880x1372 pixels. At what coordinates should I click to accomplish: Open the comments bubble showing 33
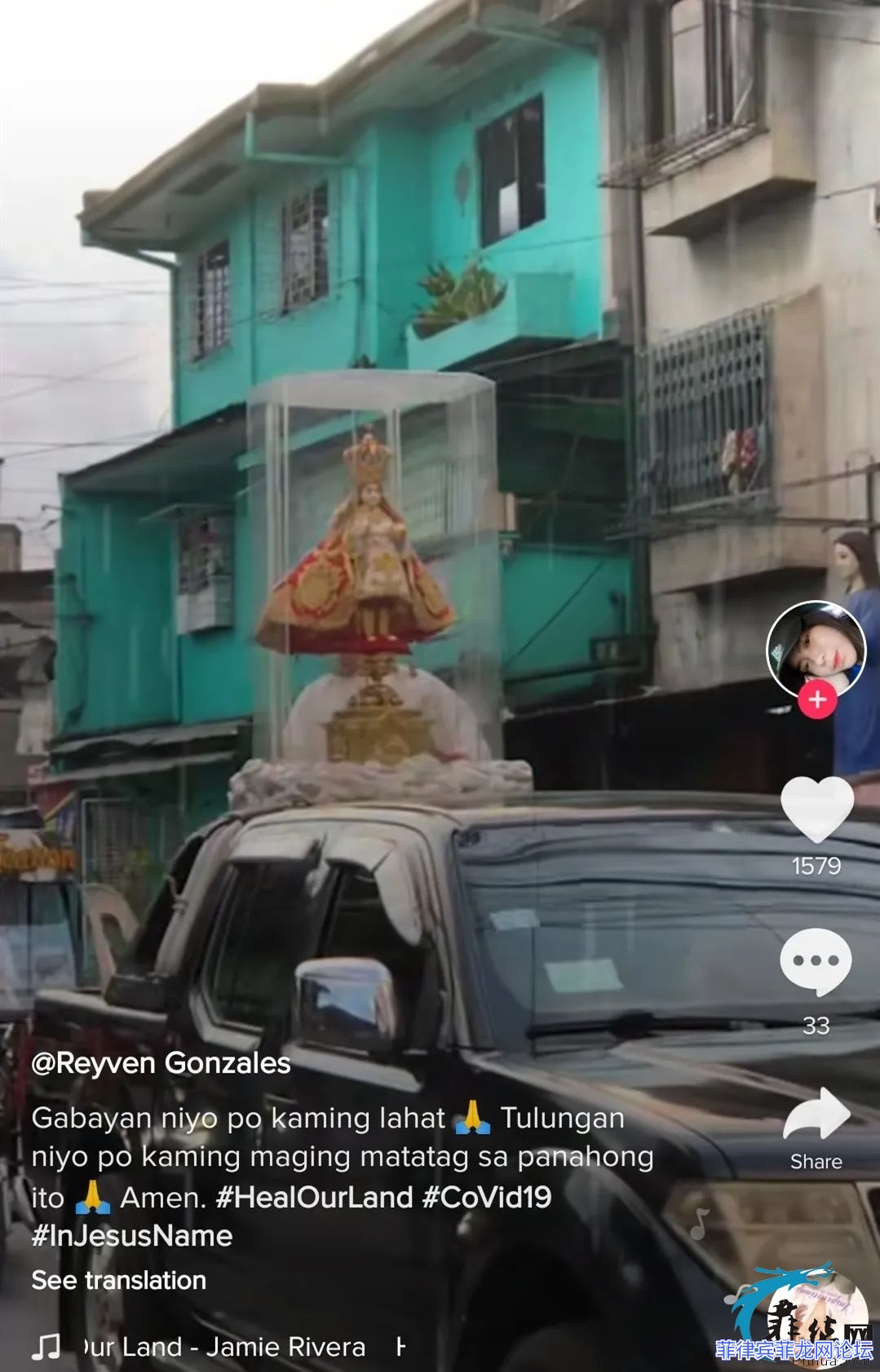coord(816,962)
